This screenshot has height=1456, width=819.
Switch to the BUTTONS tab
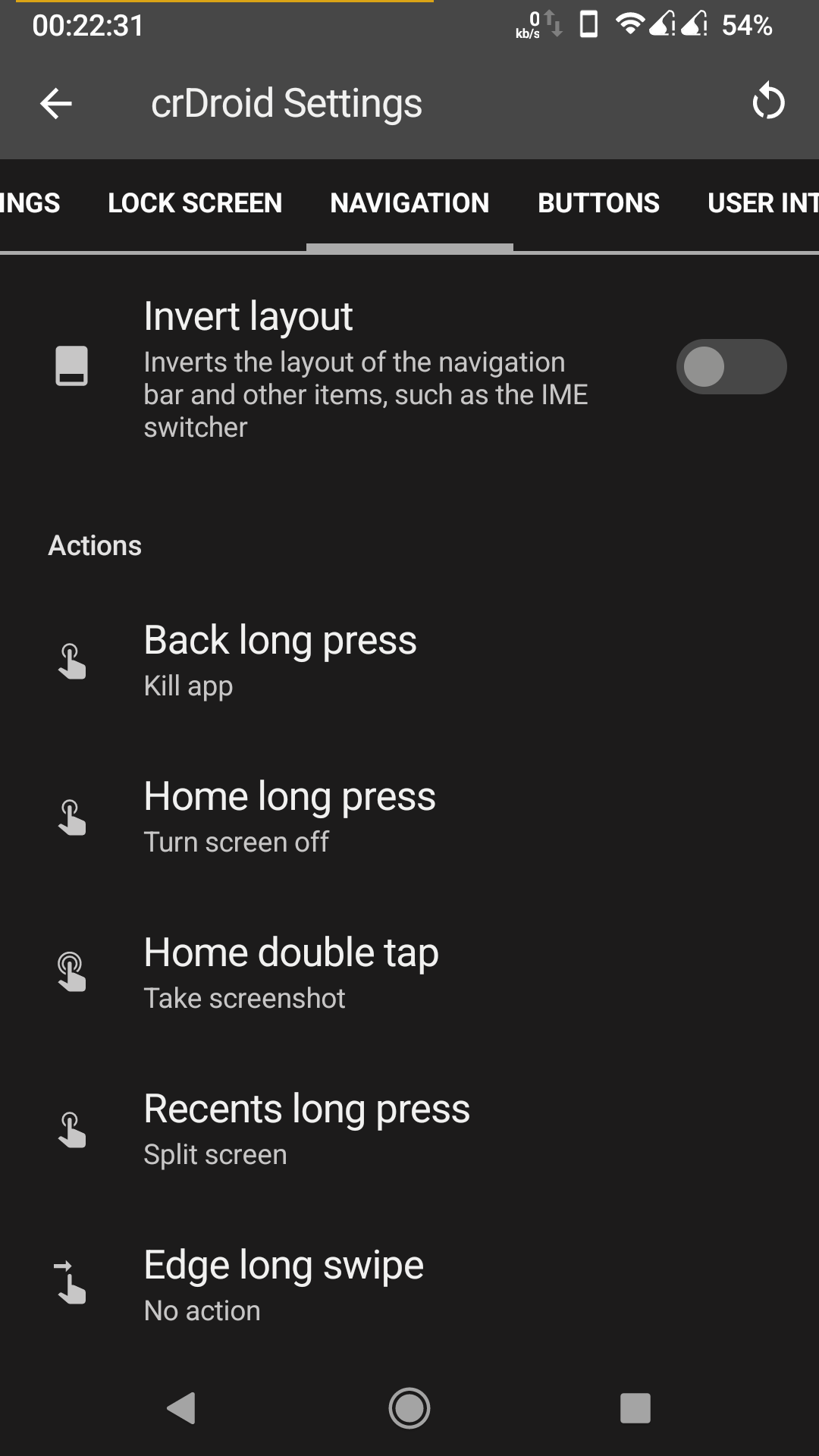[x=598, y=202]
